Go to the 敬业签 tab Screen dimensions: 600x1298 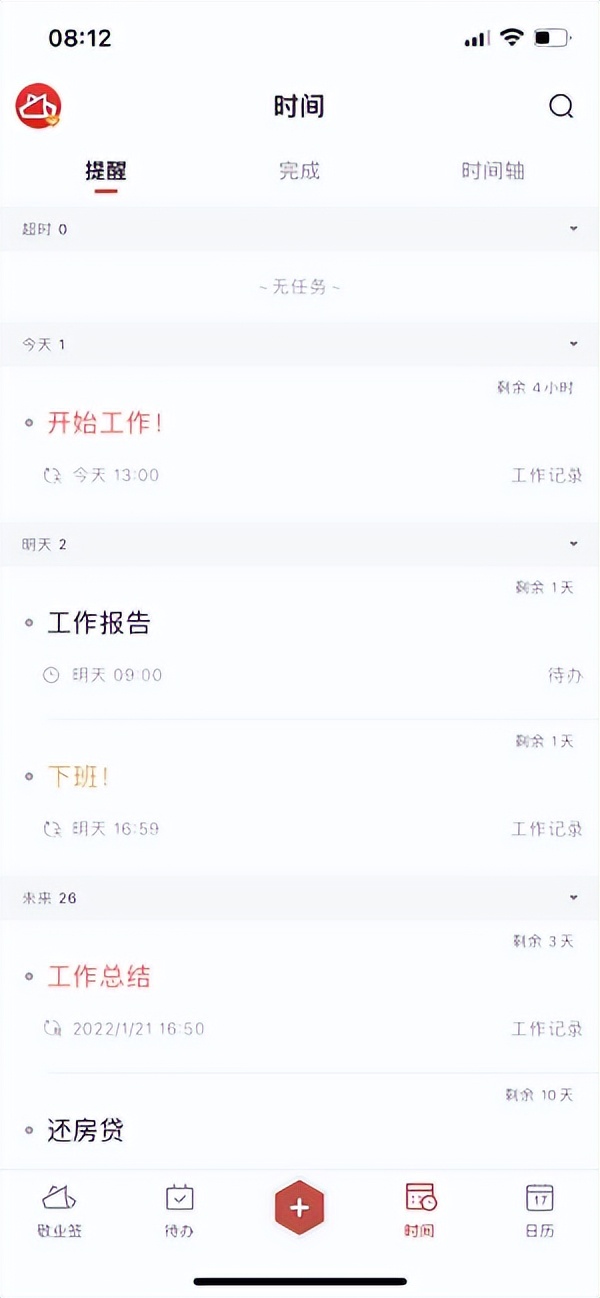click(59, 1210)
